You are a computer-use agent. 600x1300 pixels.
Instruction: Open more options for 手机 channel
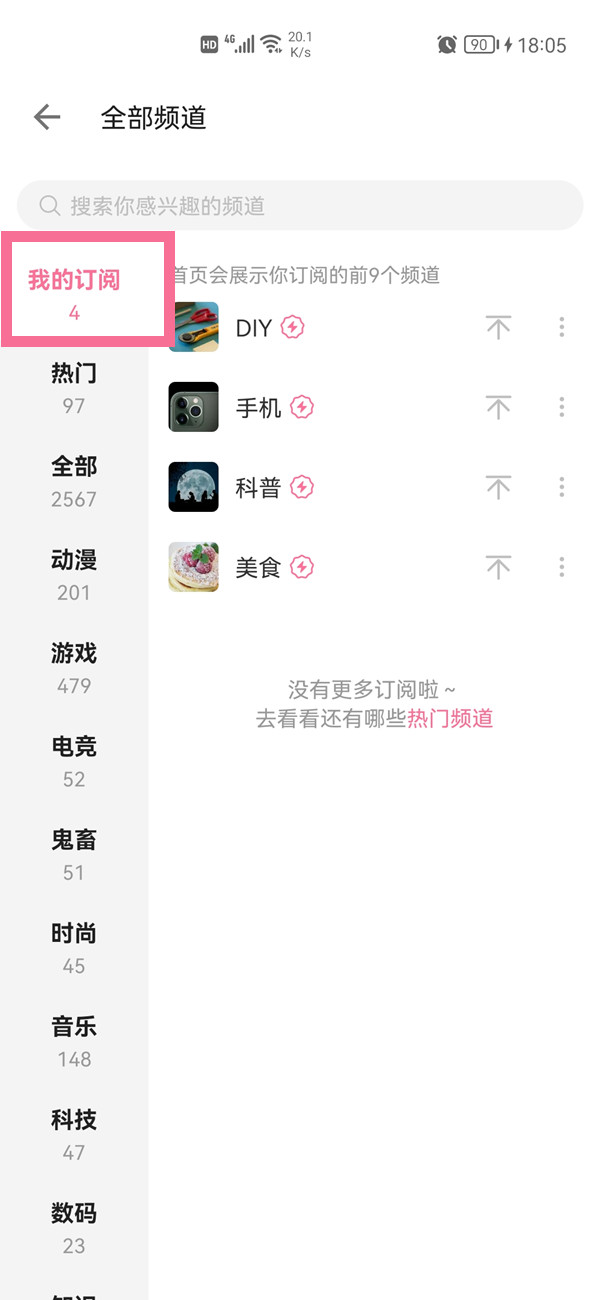[562, 407]
